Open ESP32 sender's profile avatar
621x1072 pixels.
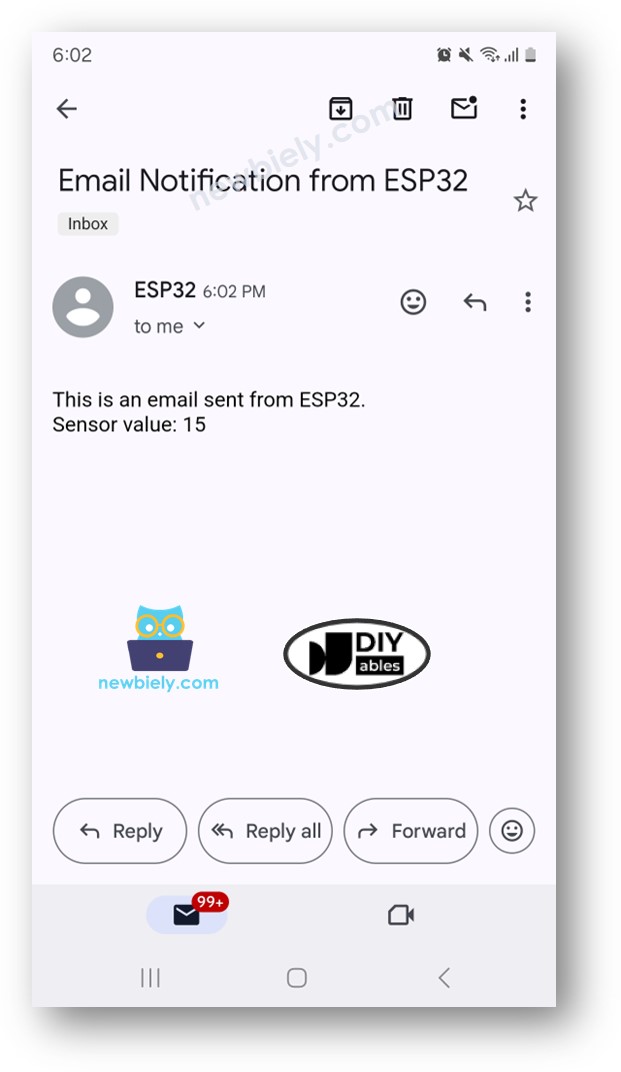click(83, 307)
